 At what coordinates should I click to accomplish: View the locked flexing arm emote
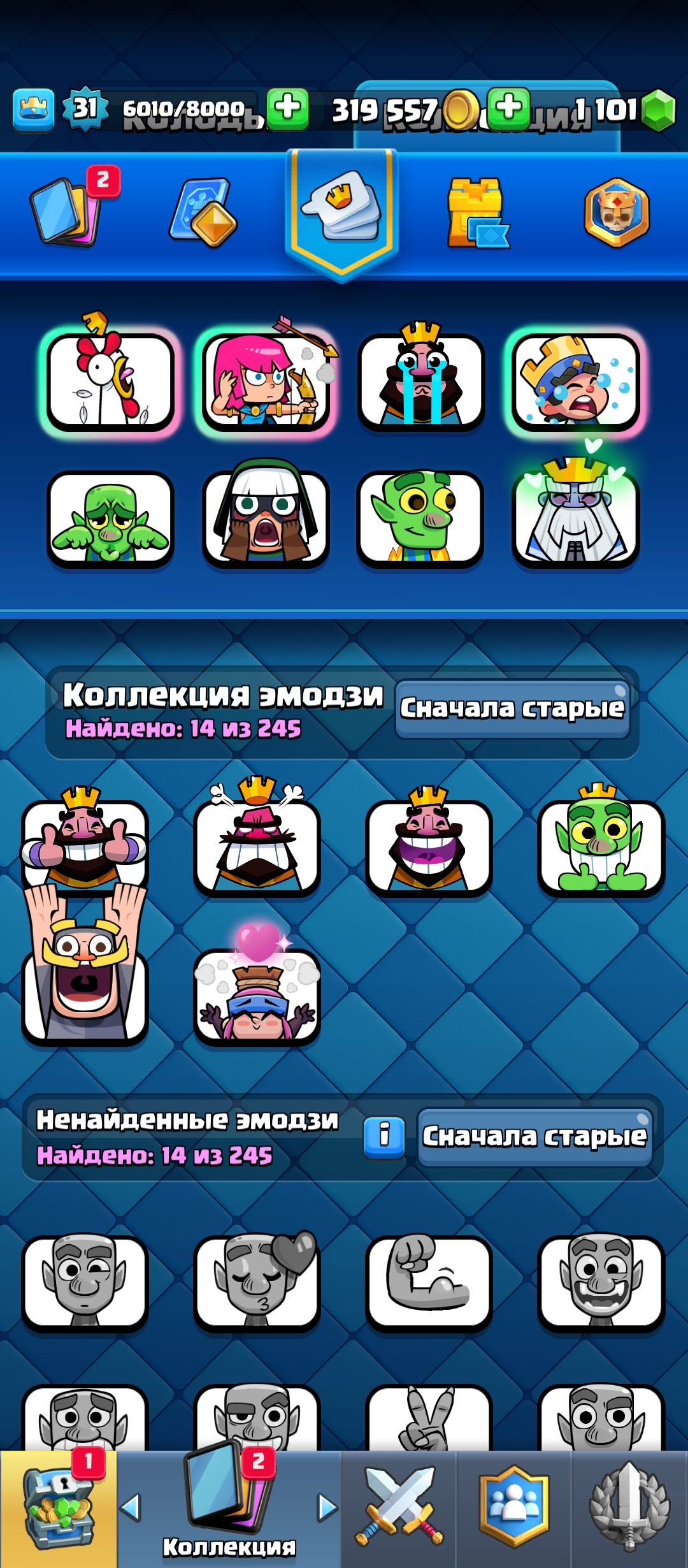428,1281
